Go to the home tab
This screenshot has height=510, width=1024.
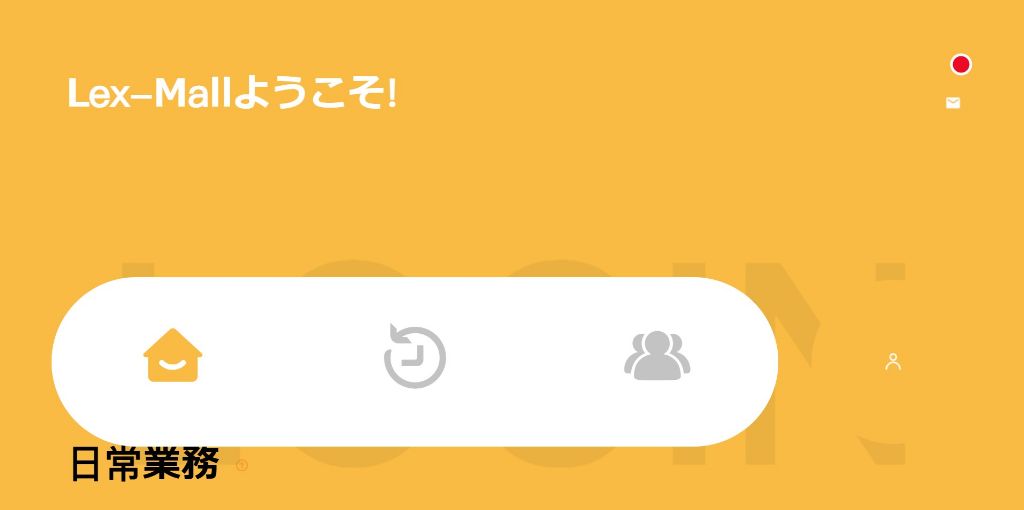[x=173, y=356]
